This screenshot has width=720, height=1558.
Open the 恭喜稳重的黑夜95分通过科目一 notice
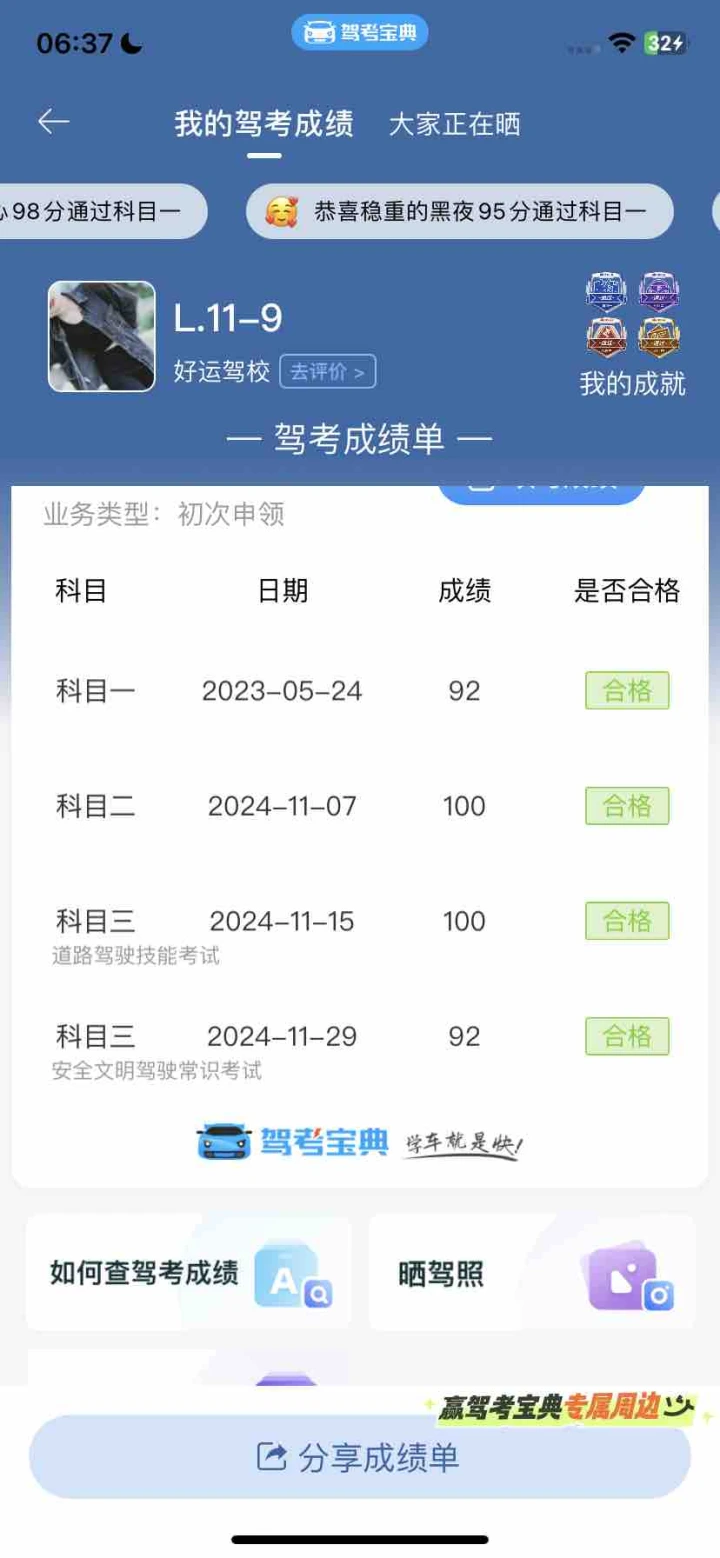tap(460, 211)
